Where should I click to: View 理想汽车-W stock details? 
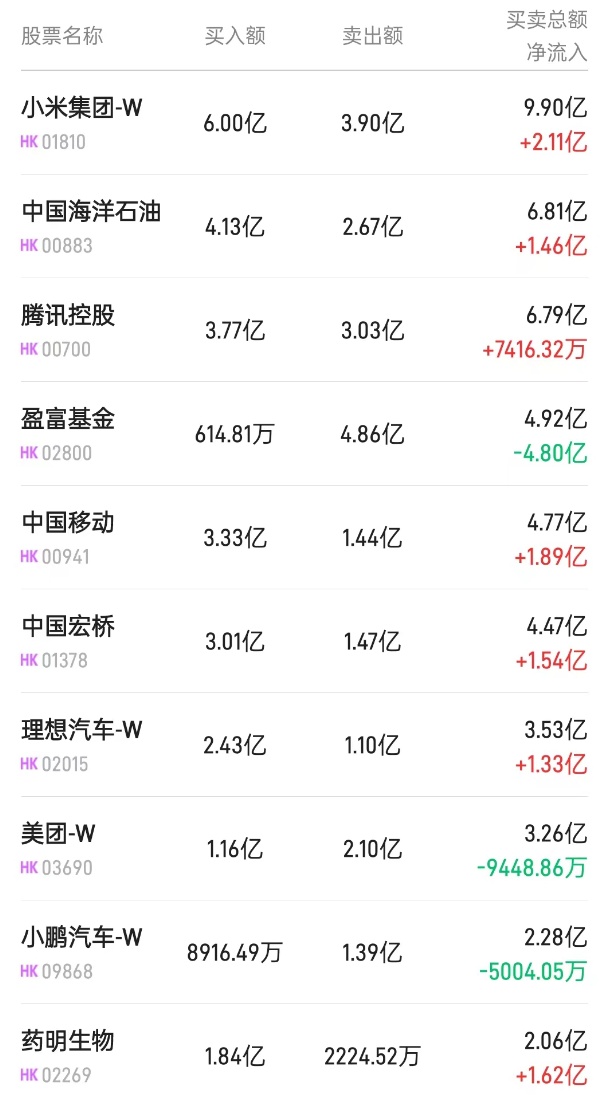pyautogui.click(x=82, y=731)
